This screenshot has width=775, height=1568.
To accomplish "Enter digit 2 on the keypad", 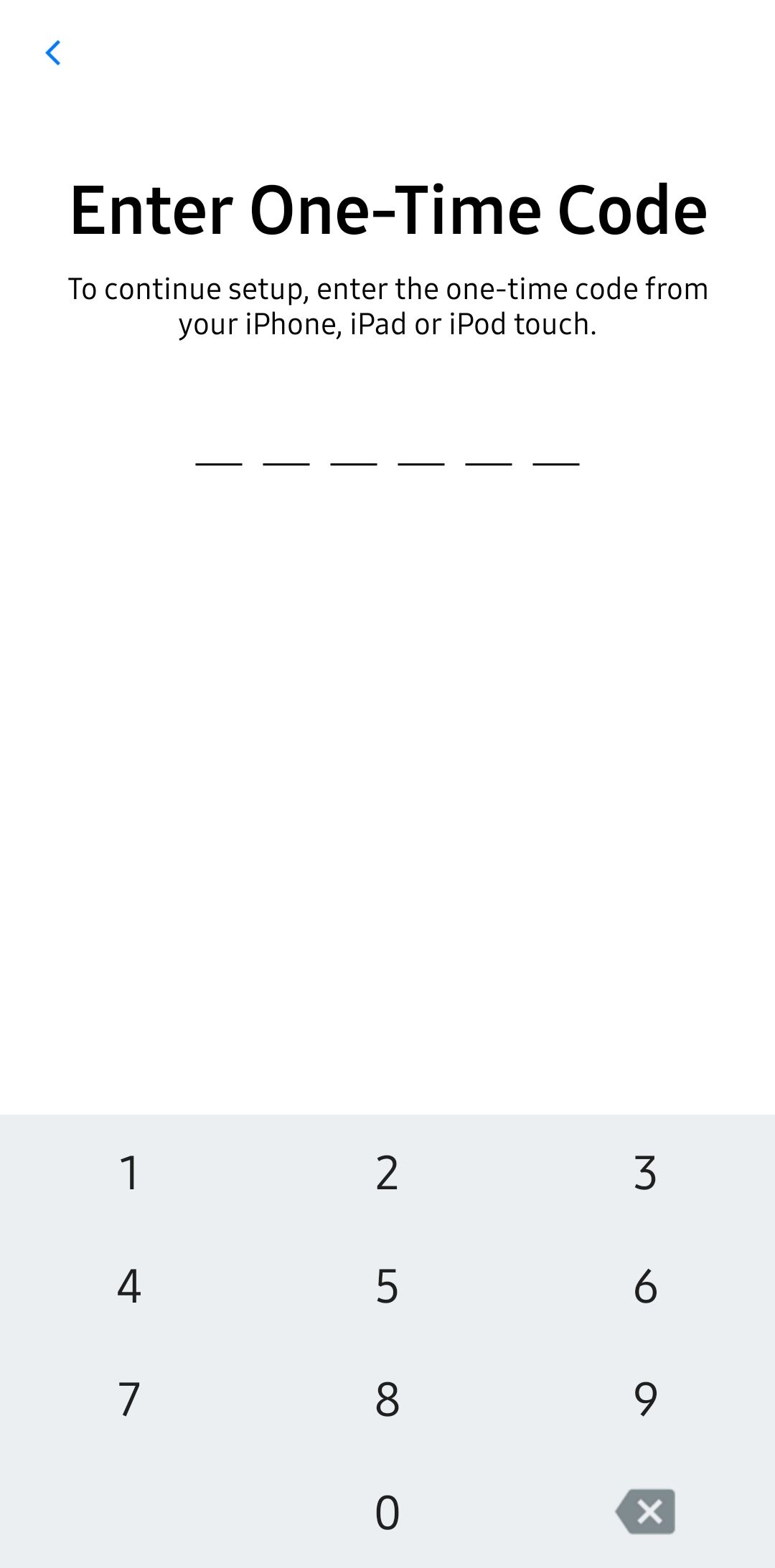I will tap(387, 1173).
